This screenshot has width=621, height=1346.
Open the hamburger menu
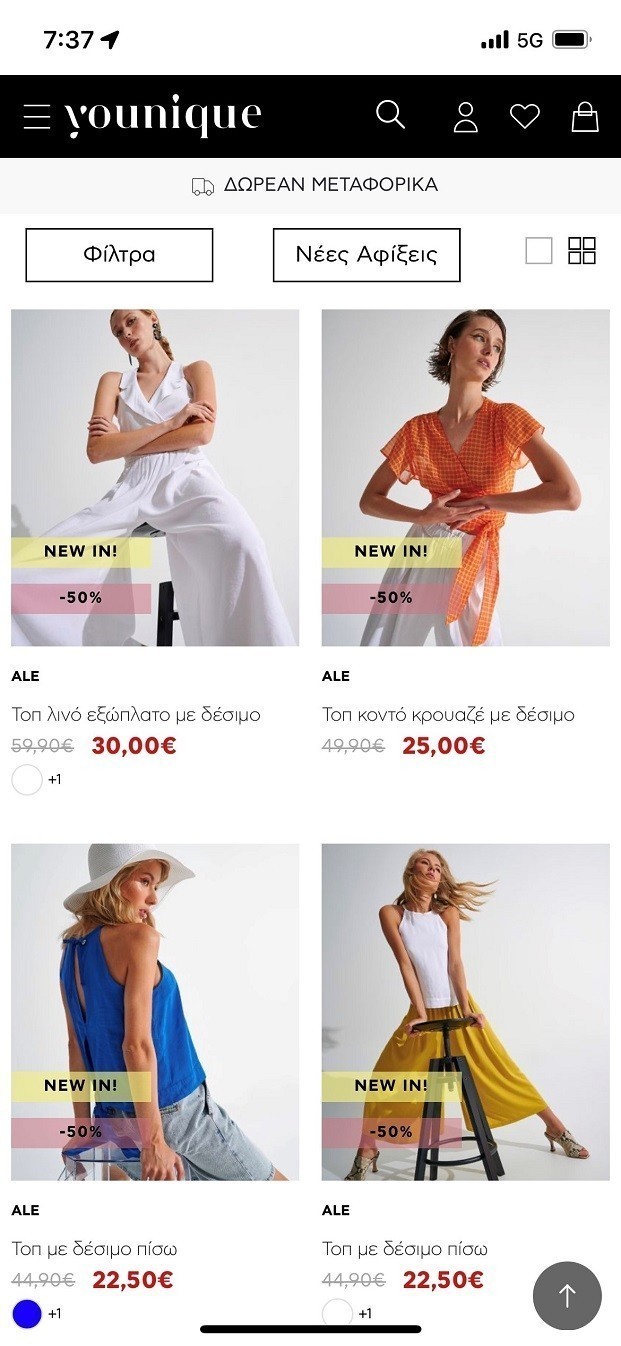pos(37,117)
